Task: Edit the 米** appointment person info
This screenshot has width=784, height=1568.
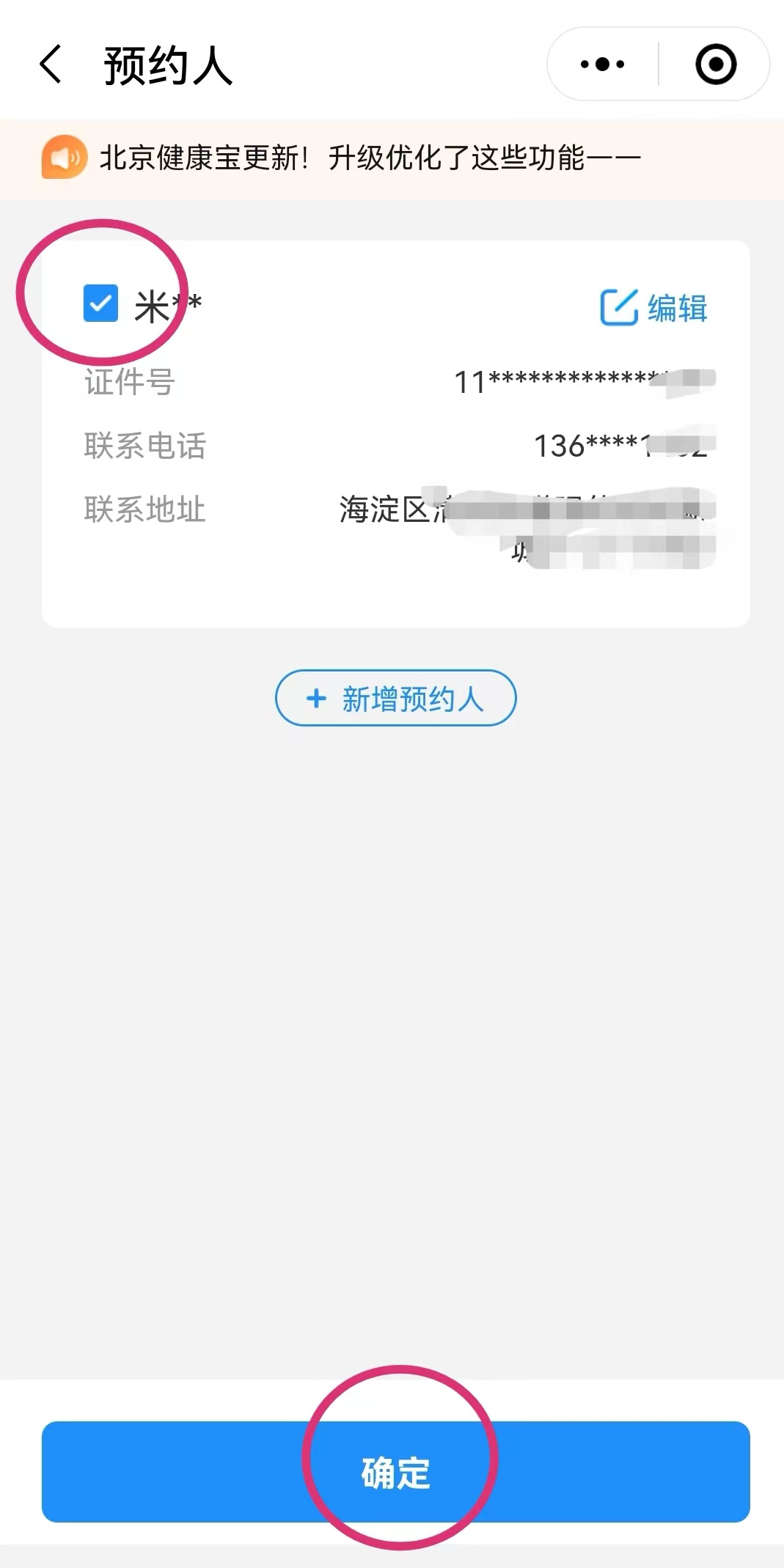Action: pos(653,308)
